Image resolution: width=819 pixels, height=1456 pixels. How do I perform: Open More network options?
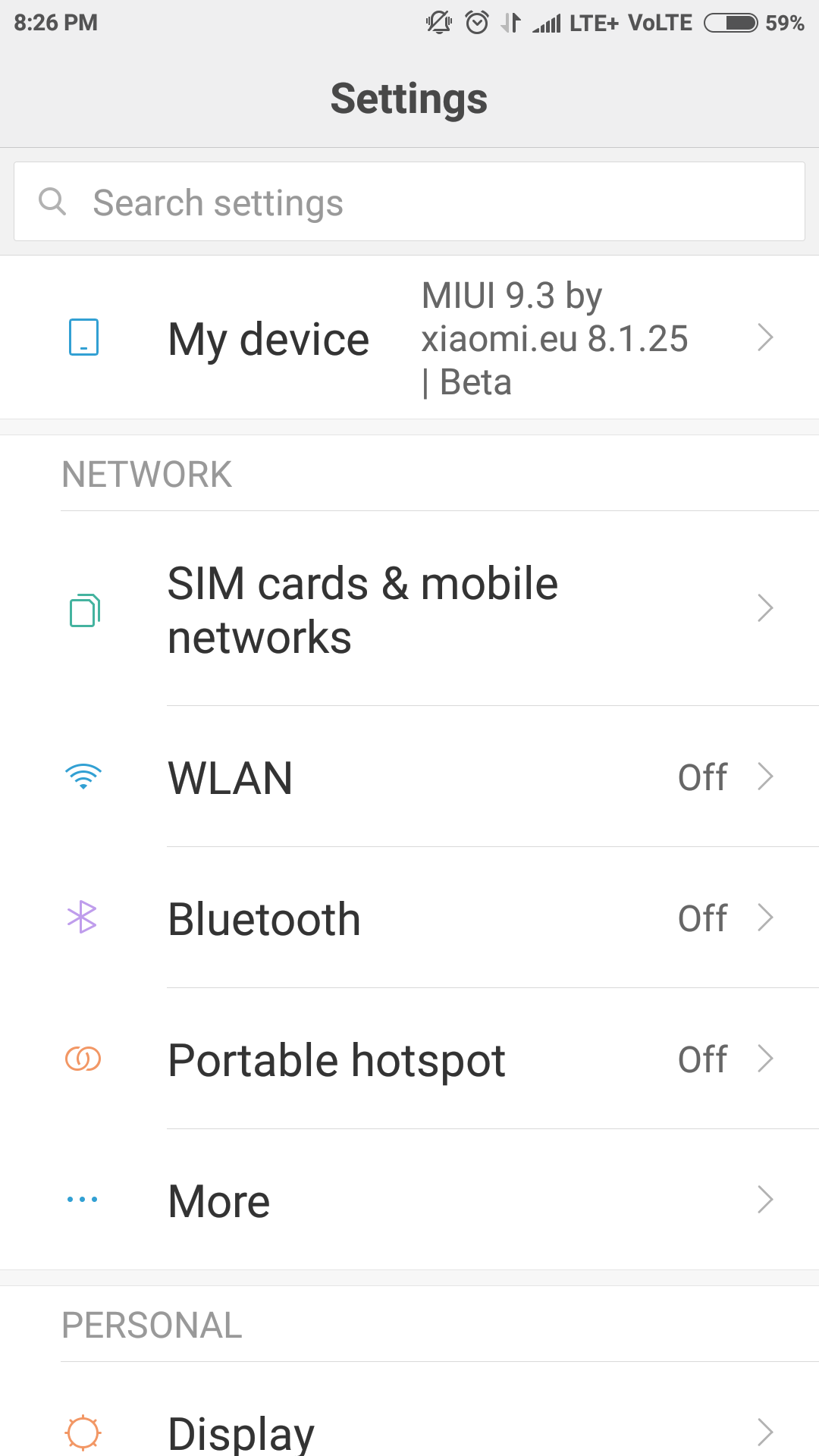pyautogui.click(x=409, y=1200)
